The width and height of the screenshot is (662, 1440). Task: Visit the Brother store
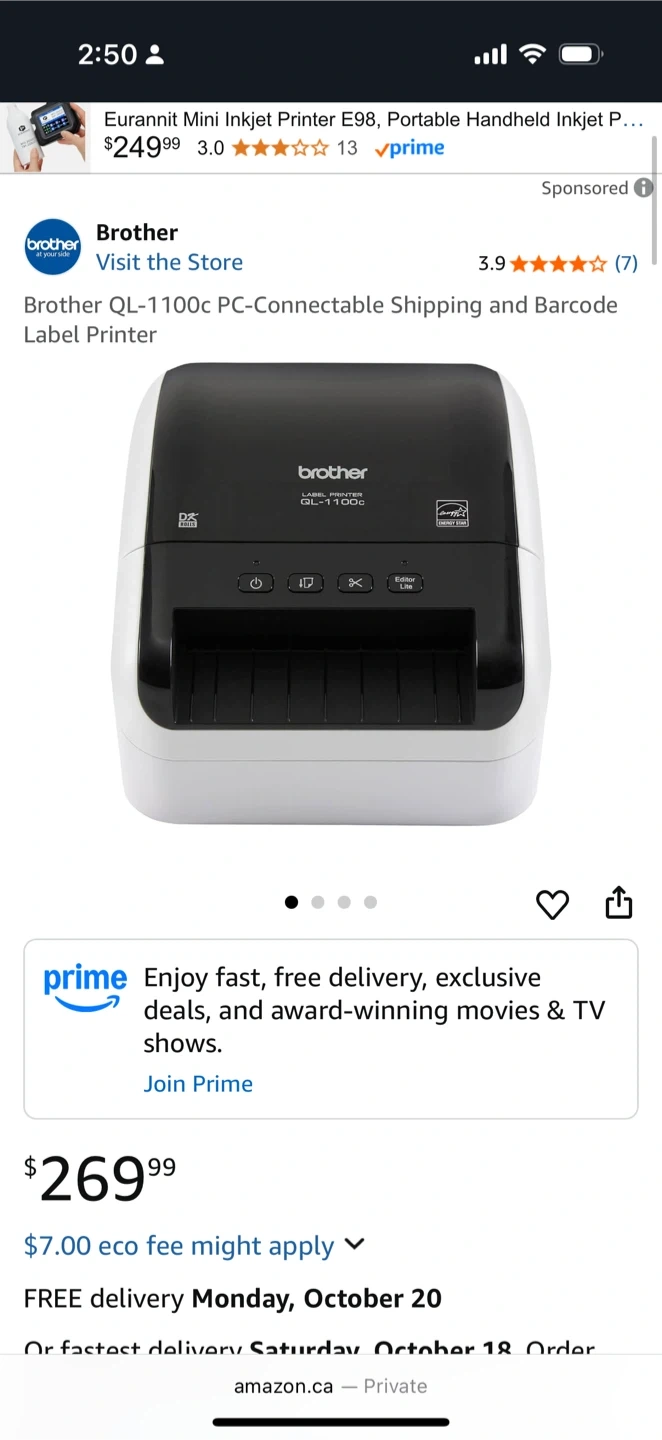tap(169, 262)
